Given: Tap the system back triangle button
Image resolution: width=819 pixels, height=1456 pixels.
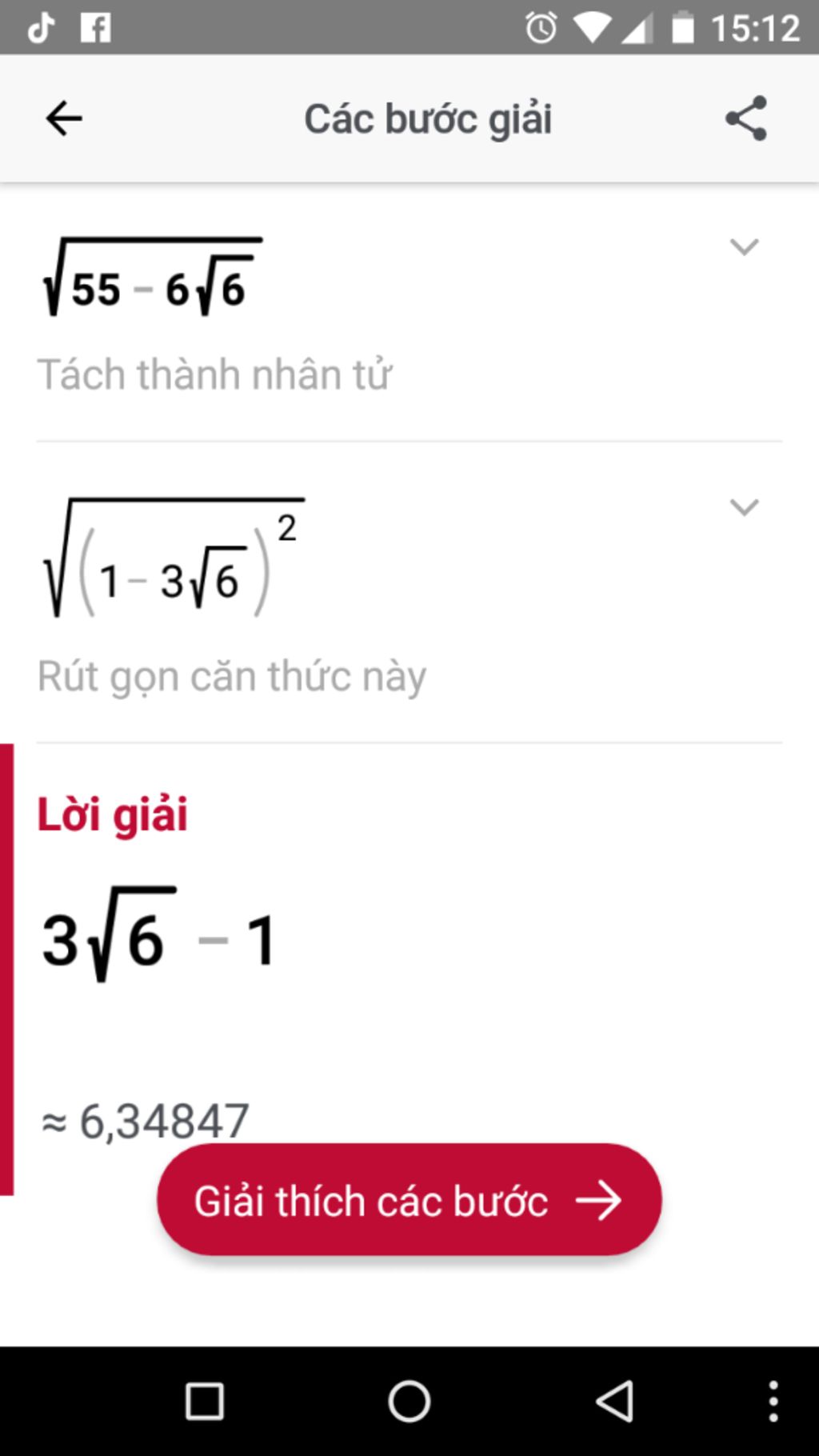Looking at the screenshot, I should (614, 1402).
